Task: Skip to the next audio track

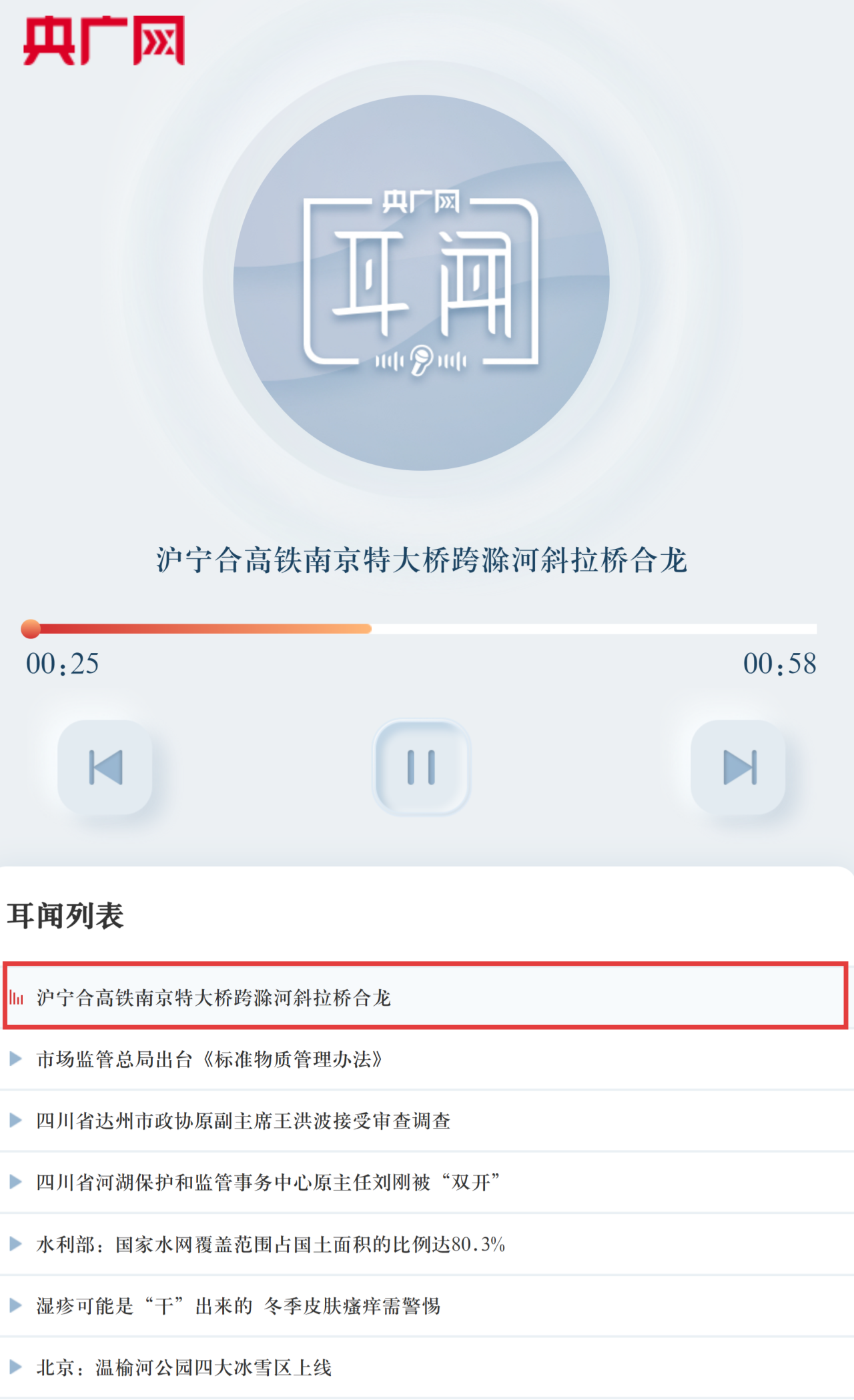Action: click(739, 767)
